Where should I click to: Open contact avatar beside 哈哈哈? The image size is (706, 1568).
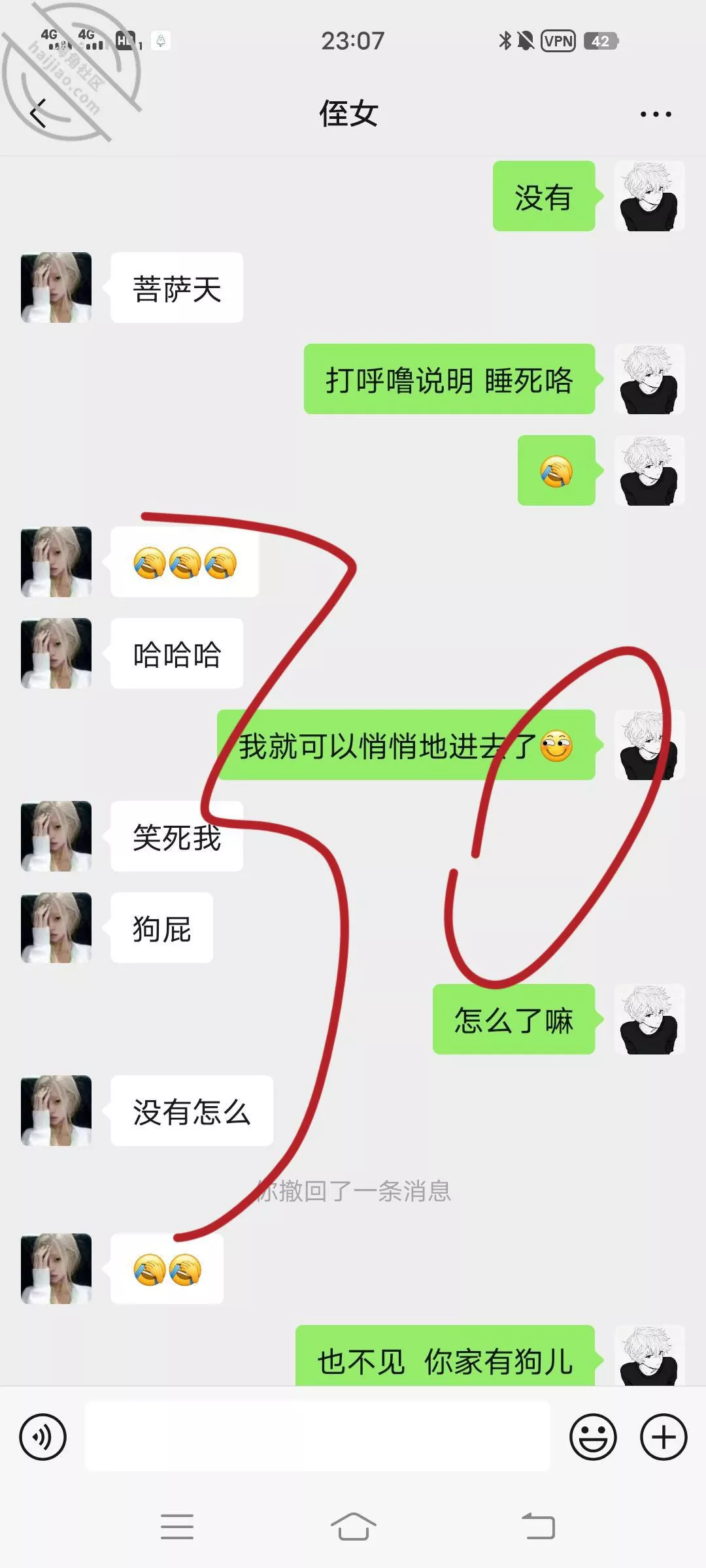pyautogui.click(x=56, y=653)
